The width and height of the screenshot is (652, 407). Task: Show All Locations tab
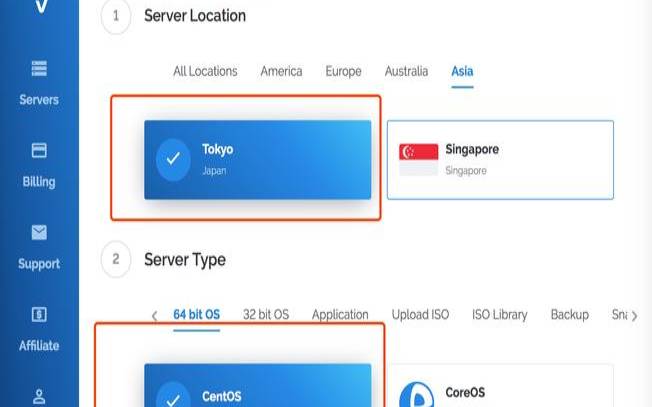pos(205,71)
